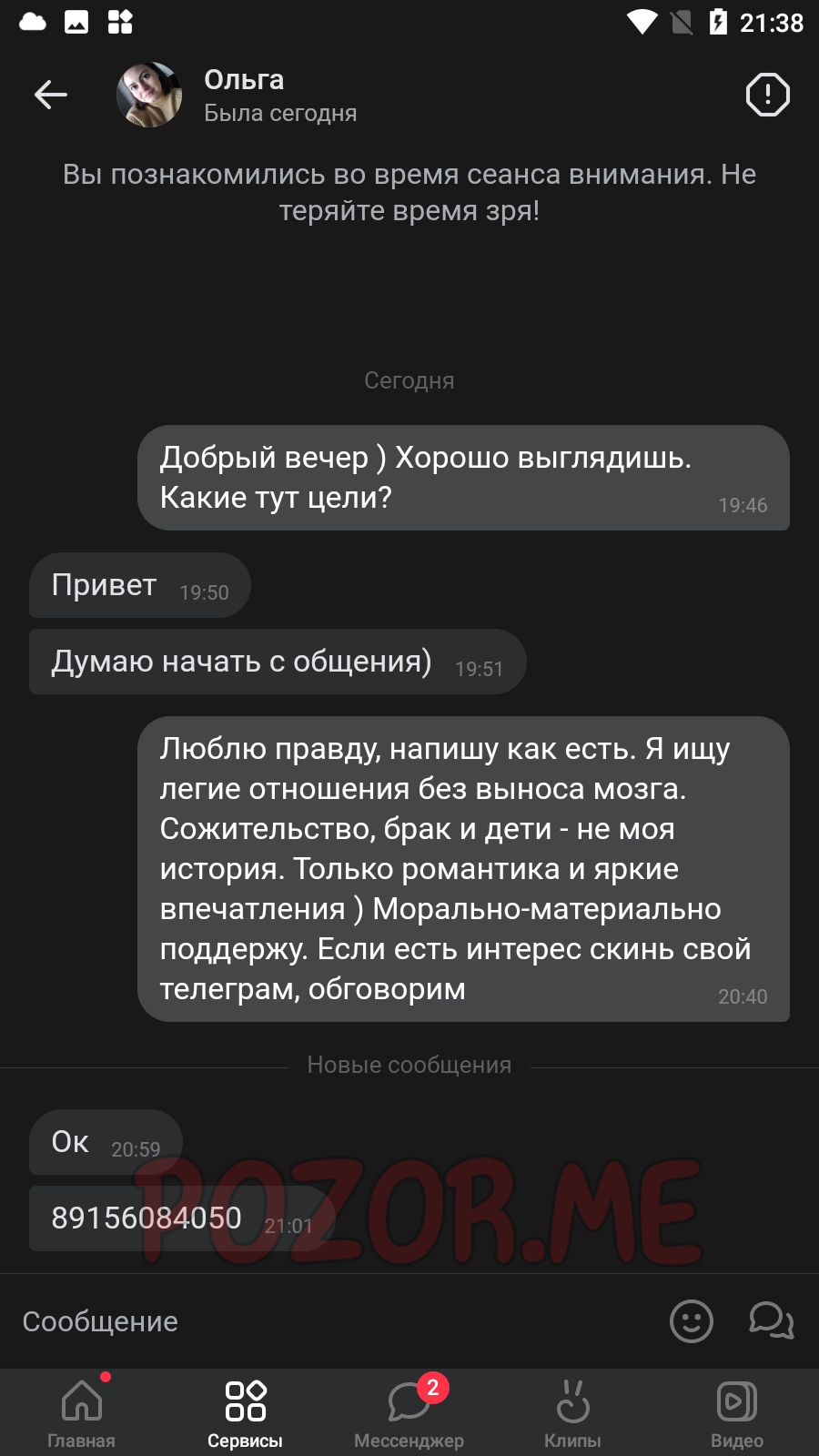The image size is (819, 1456).
Task: Select the Сервисы tab
Action: click(x=246, y=1414)
